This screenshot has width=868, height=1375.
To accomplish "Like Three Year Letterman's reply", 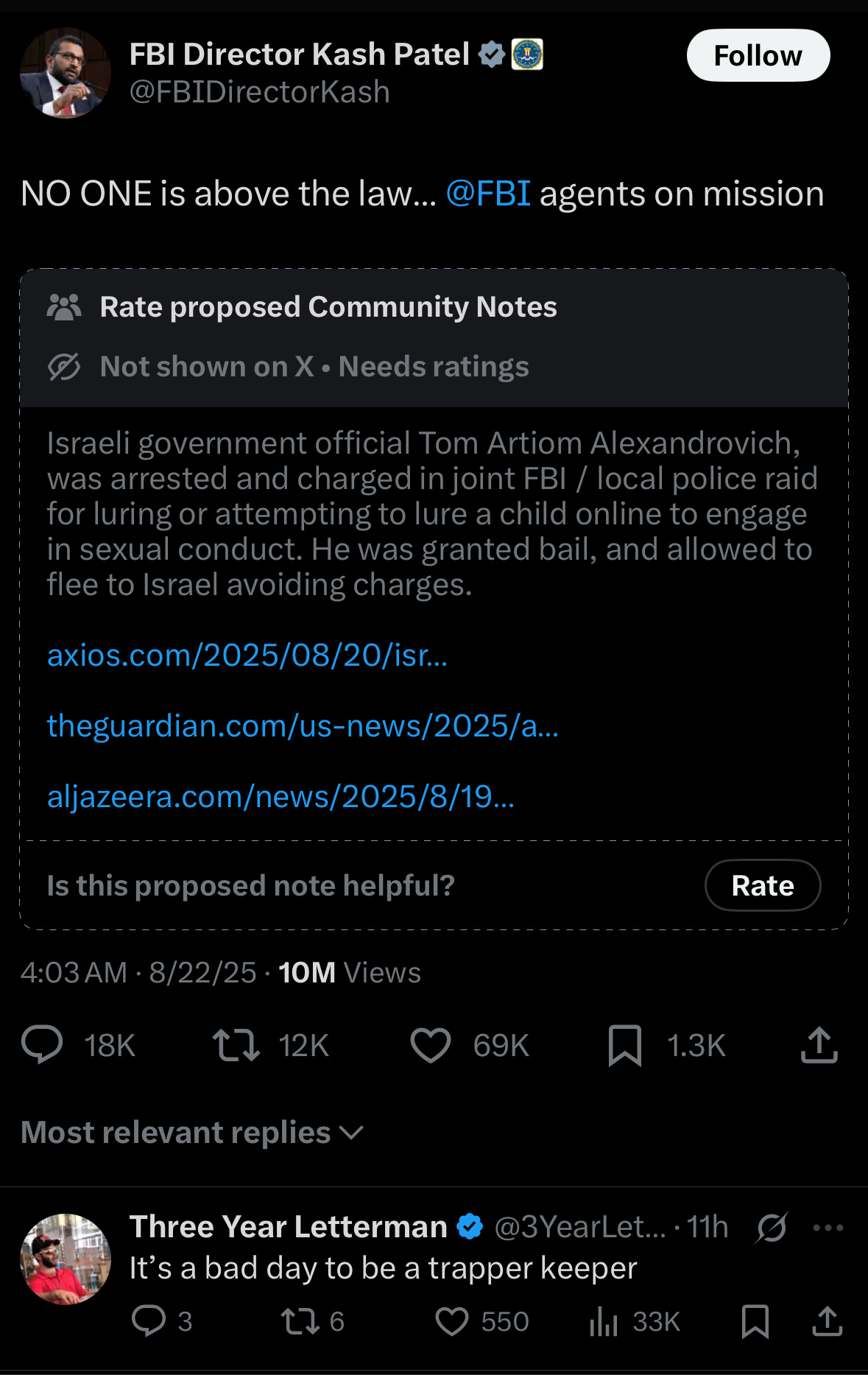I will coord(452,1321).
